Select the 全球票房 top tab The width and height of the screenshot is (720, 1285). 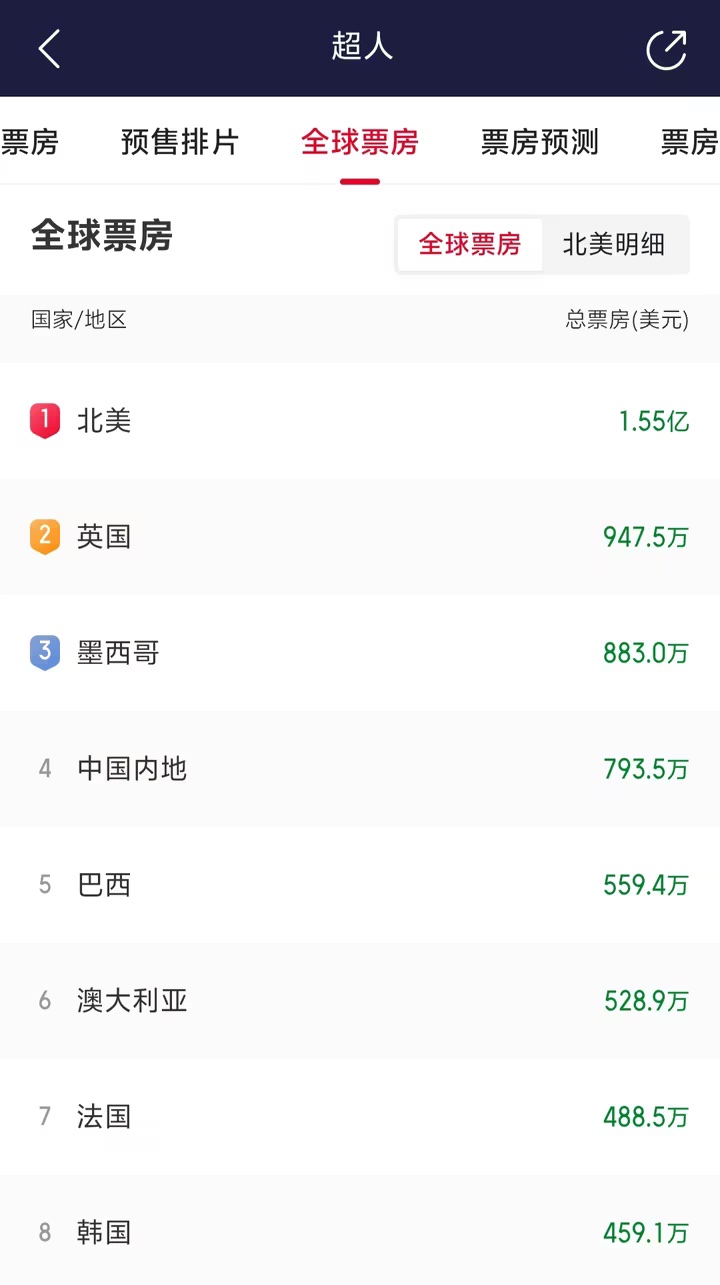360,143
